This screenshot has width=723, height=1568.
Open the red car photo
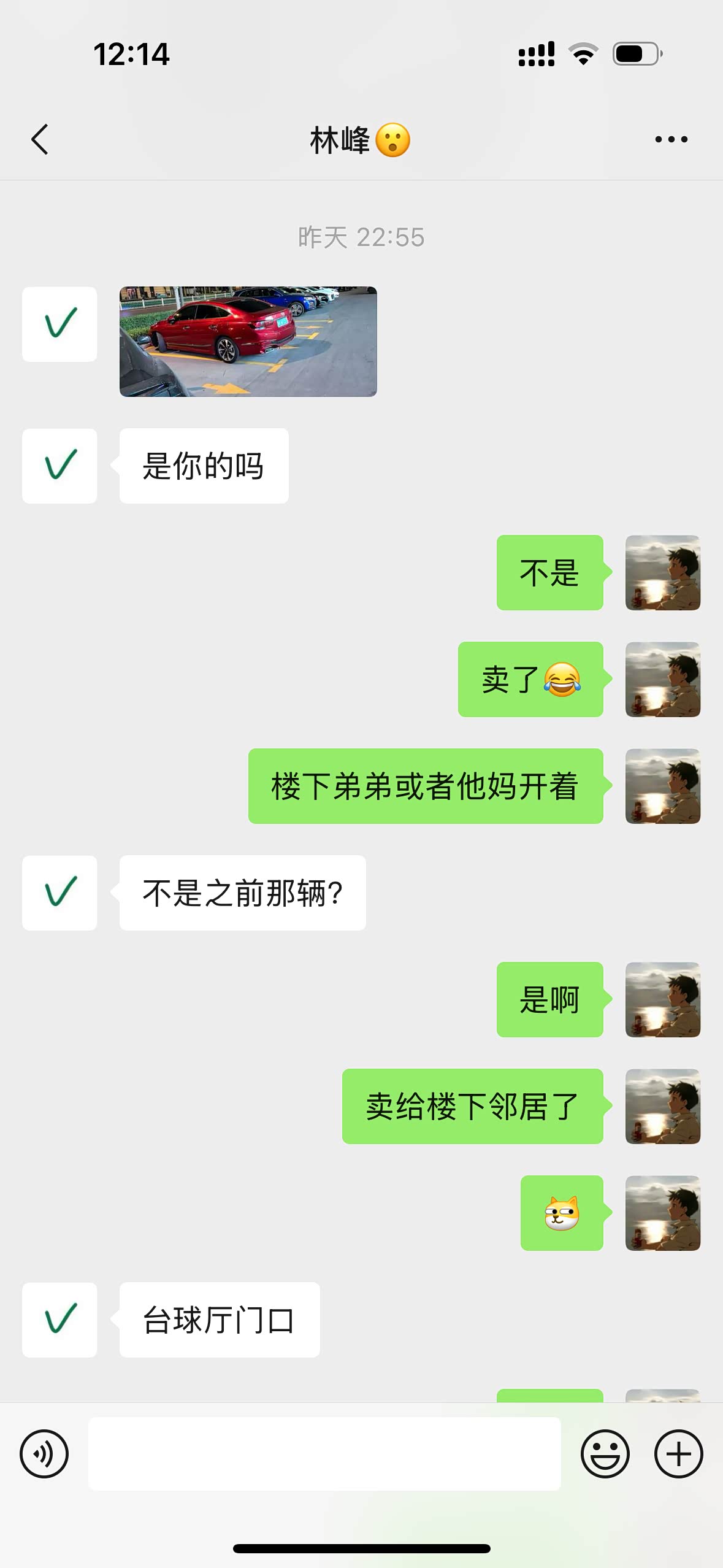(x=248, y=341)
